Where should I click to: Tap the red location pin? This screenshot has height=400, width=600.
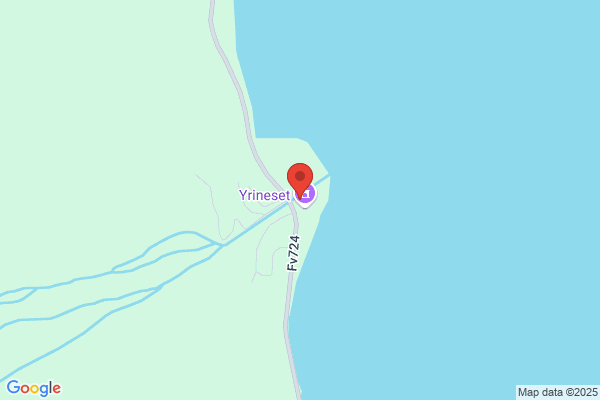[x=300, y=177]
